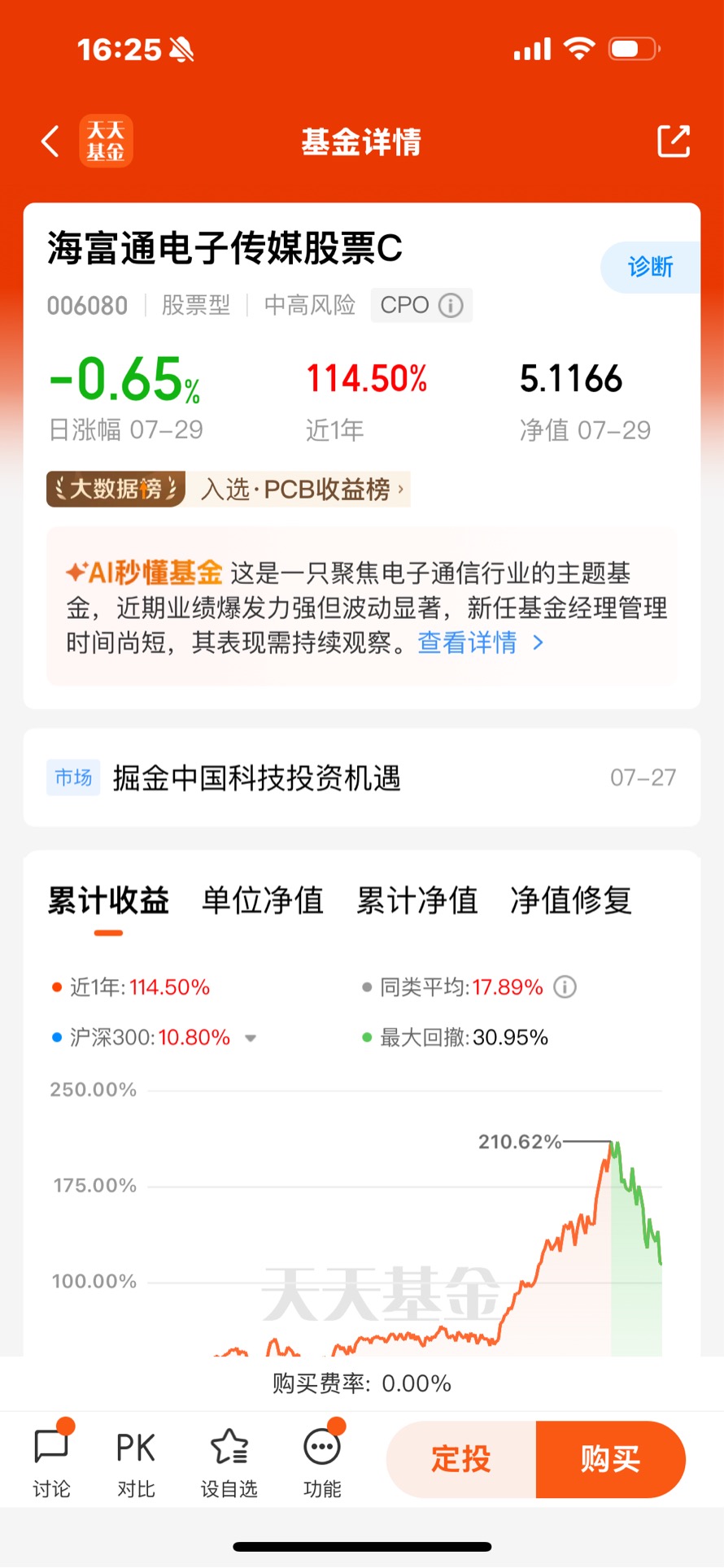Screen dimensions: 724x1568
Task: Open 查看详情 in AI fund summary
Action: [x=480, y=642]
